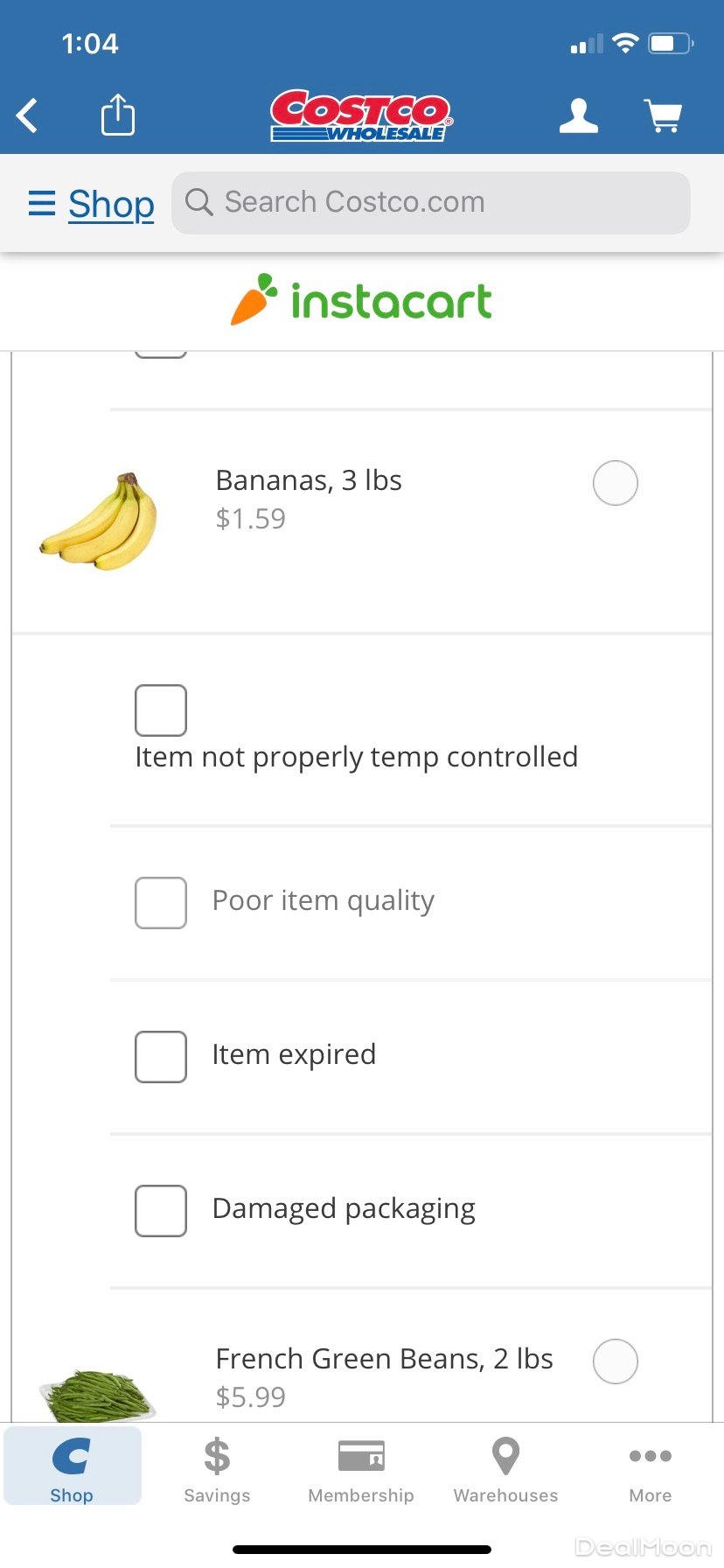This screenshot has height=1568, width=724.
Task: Switch to the Membership tab
Action: coord(361,1470)
